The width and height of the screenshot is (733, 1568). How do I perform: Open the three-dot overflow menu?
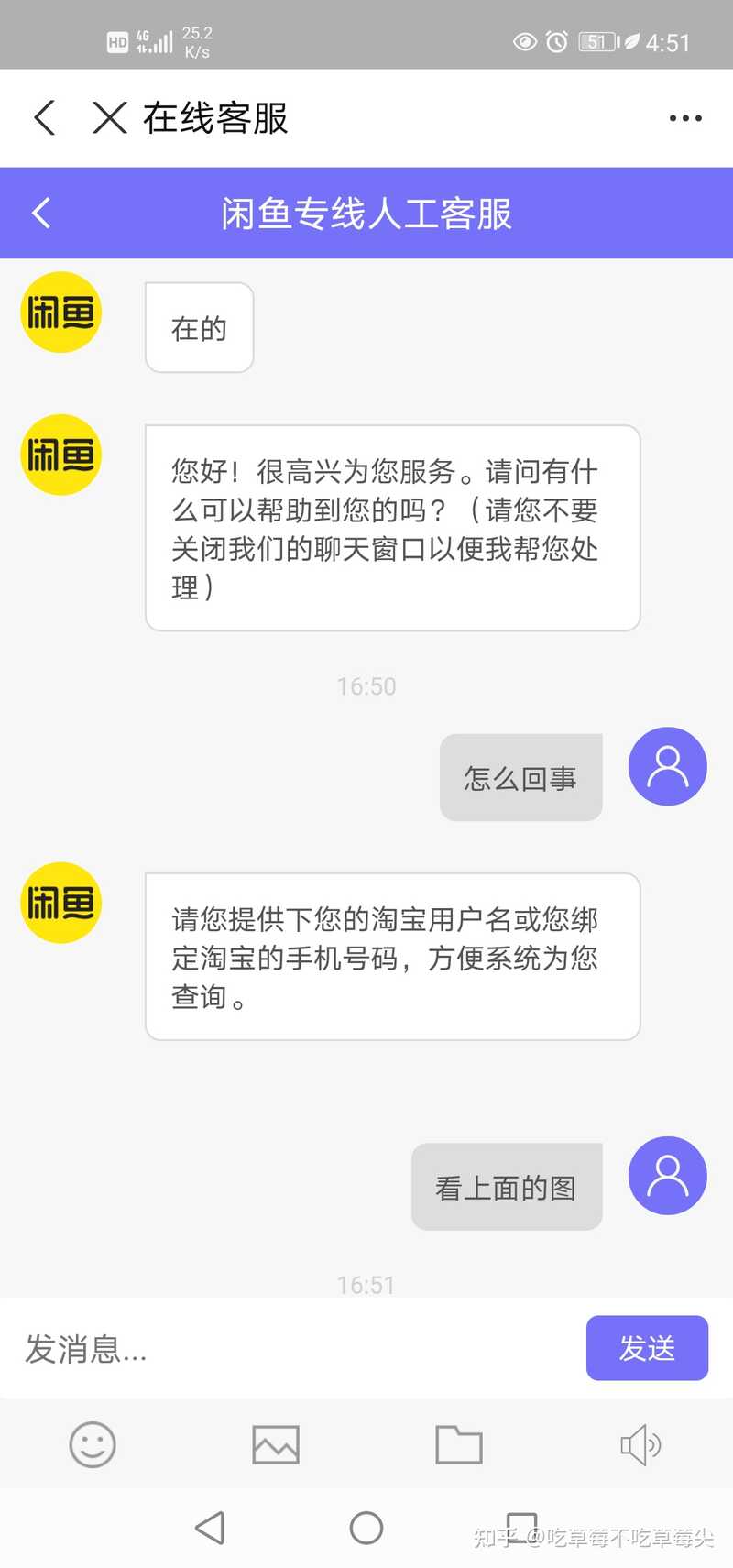(x=684, y=118)
